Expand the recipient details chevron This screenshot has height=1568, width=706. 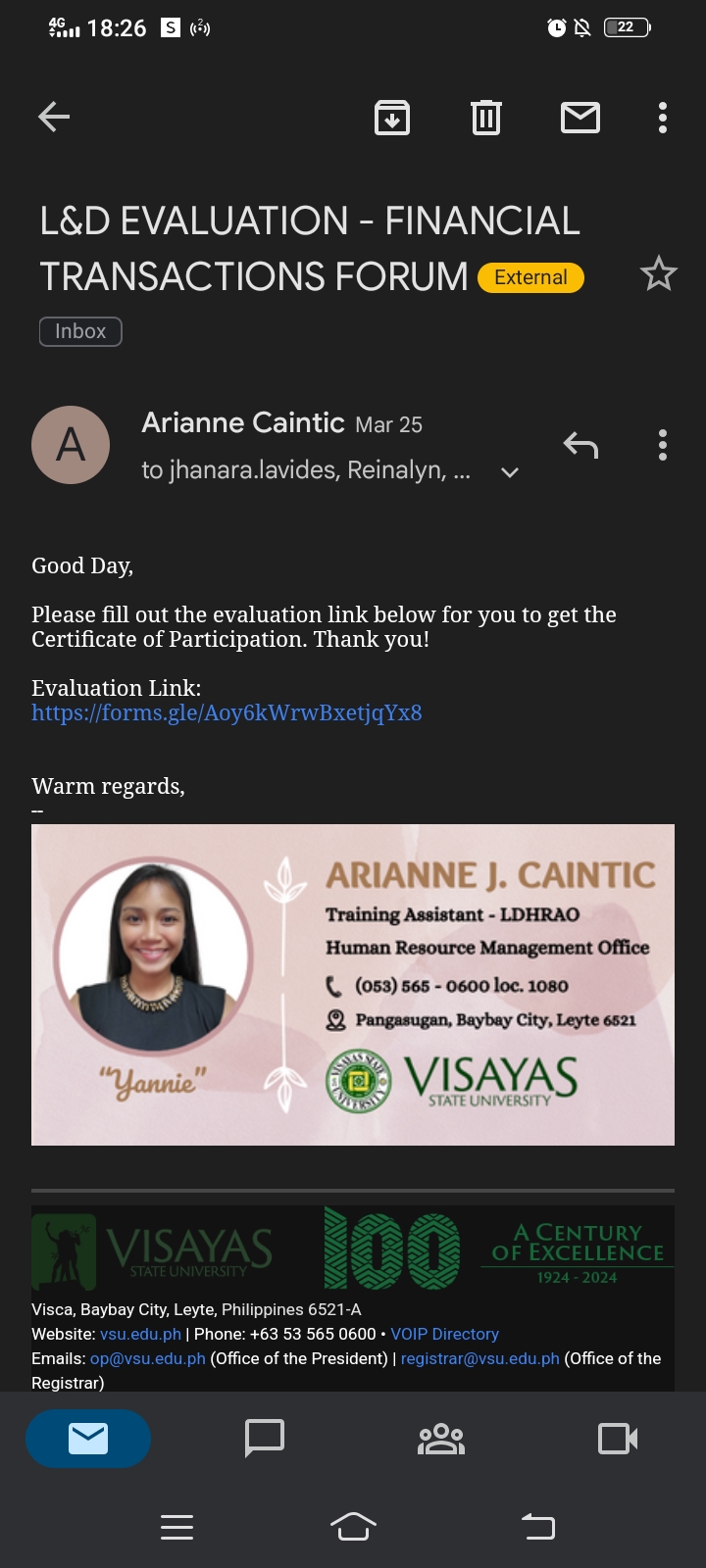(x=509, y=472)
